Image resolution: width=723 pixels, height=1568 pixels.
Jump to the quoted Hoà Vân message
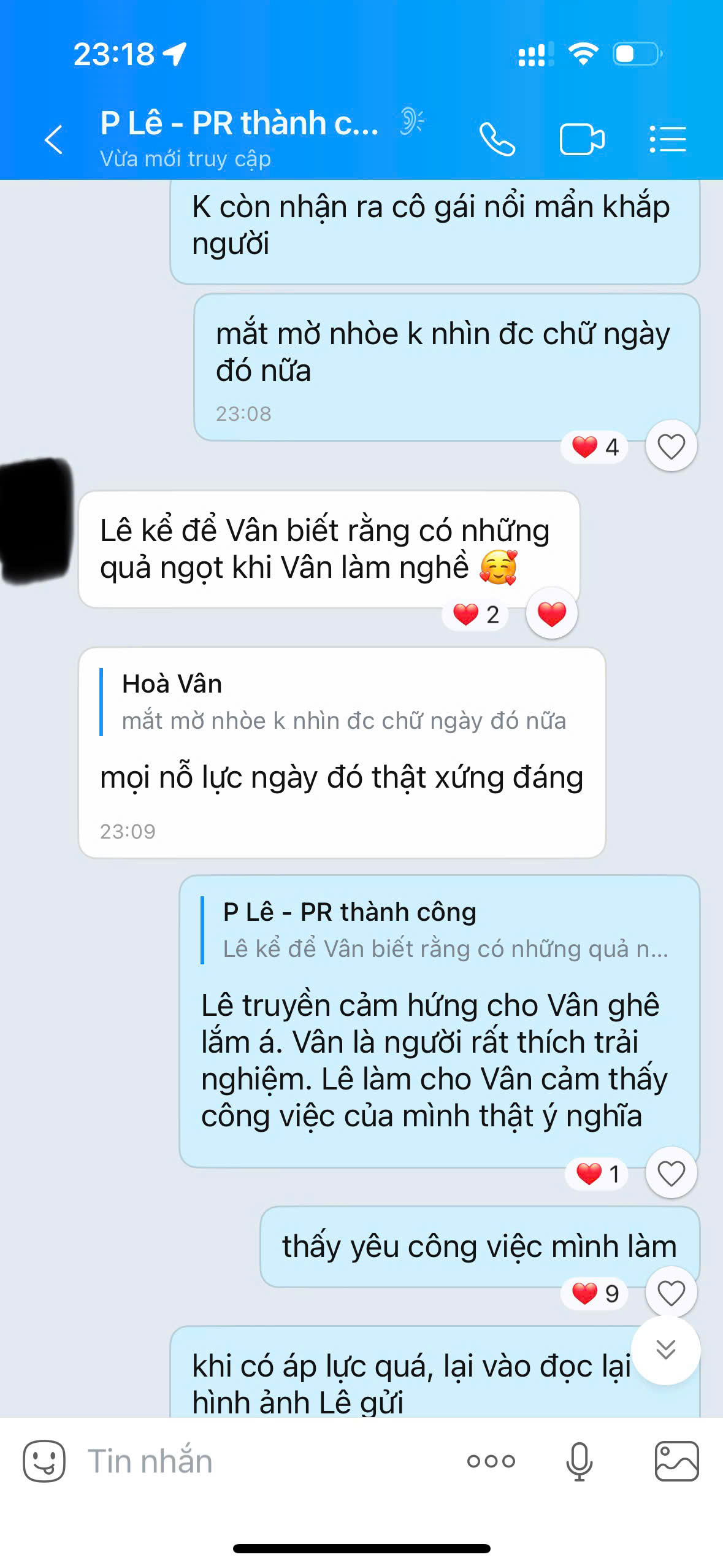pyautogui.click(x=343, y=703)
